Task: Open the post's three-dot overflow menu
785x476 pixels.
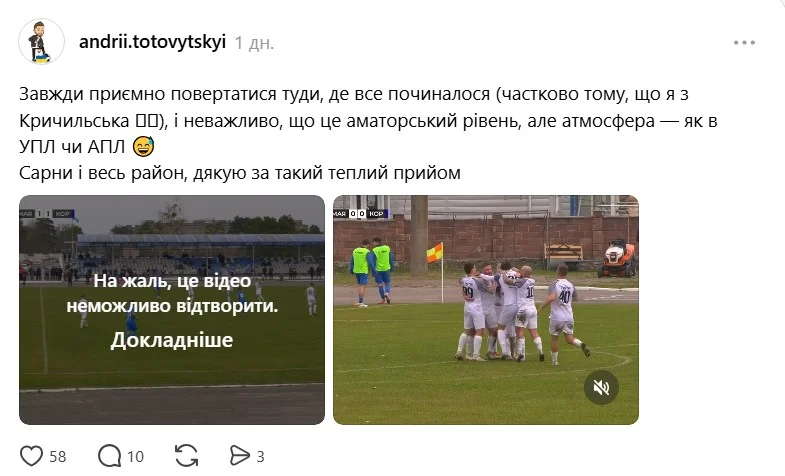Action: (x=745, y=43)
